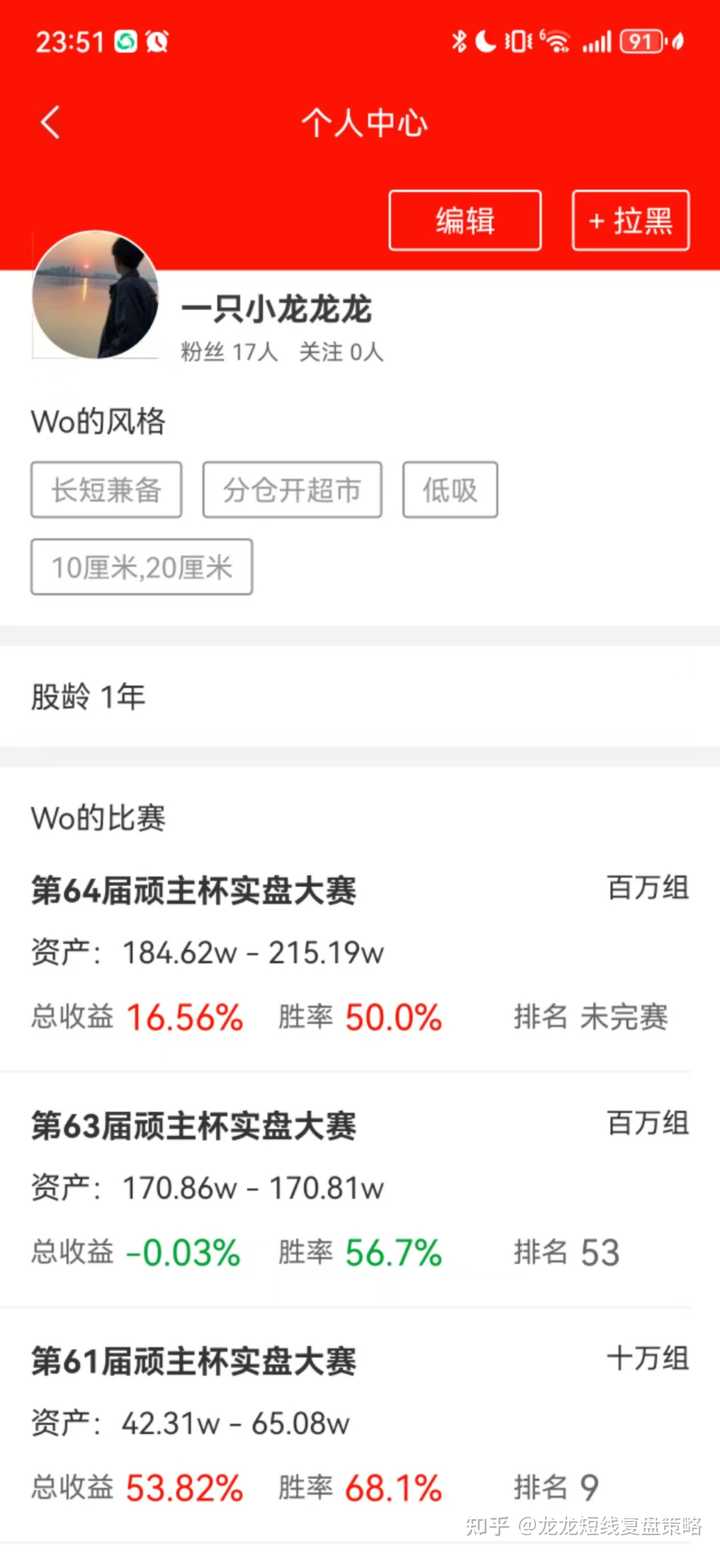Image resolution: width=720 pixels, height=1554 pixels.
Task: Select the 低吸 style chip
Action: 450,490
